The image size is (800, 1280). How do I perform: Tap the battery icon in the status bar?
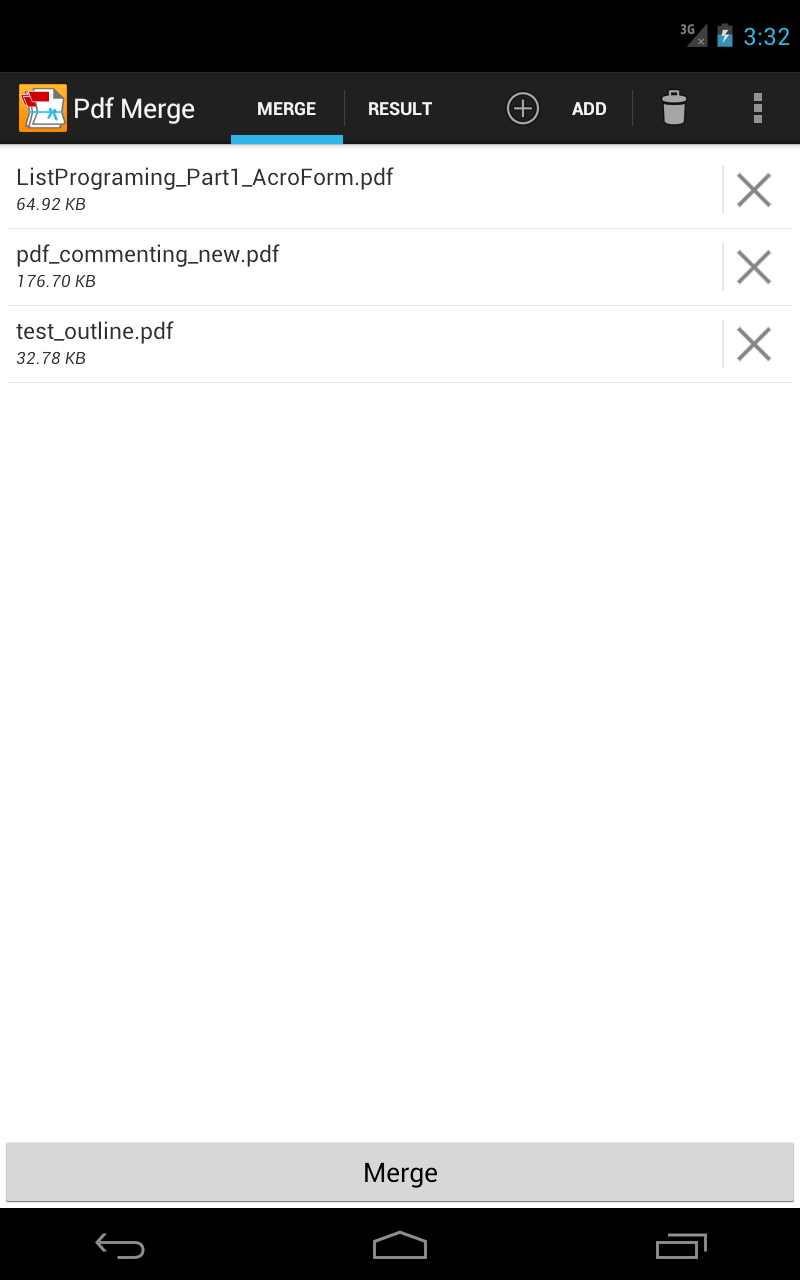point(722,35)
